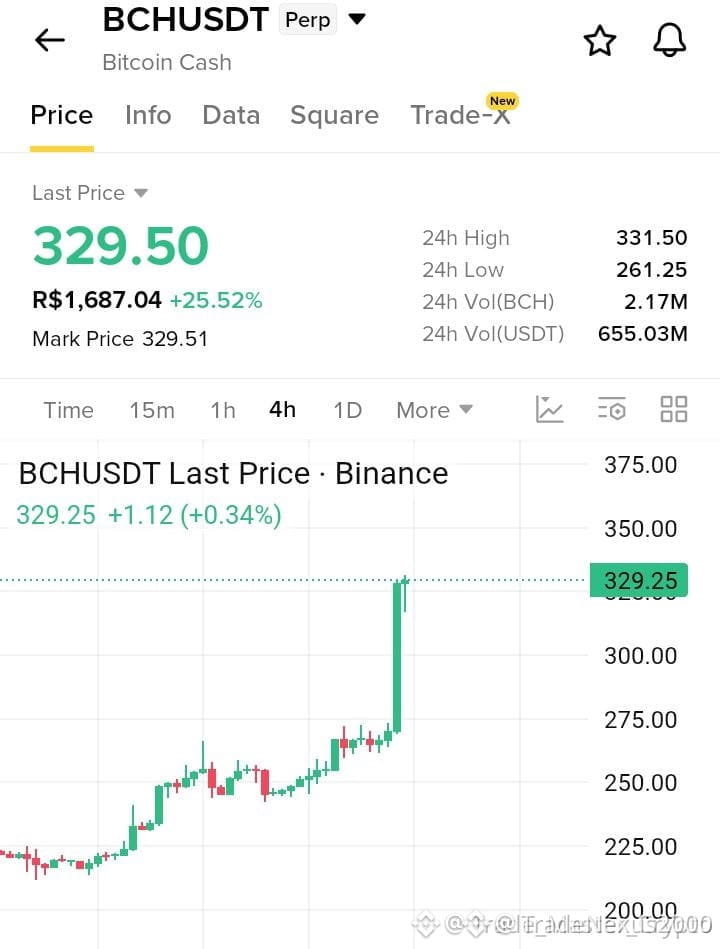Open the Square tab
The height and width of the screenshot is (949, 720).
[335, 115]
